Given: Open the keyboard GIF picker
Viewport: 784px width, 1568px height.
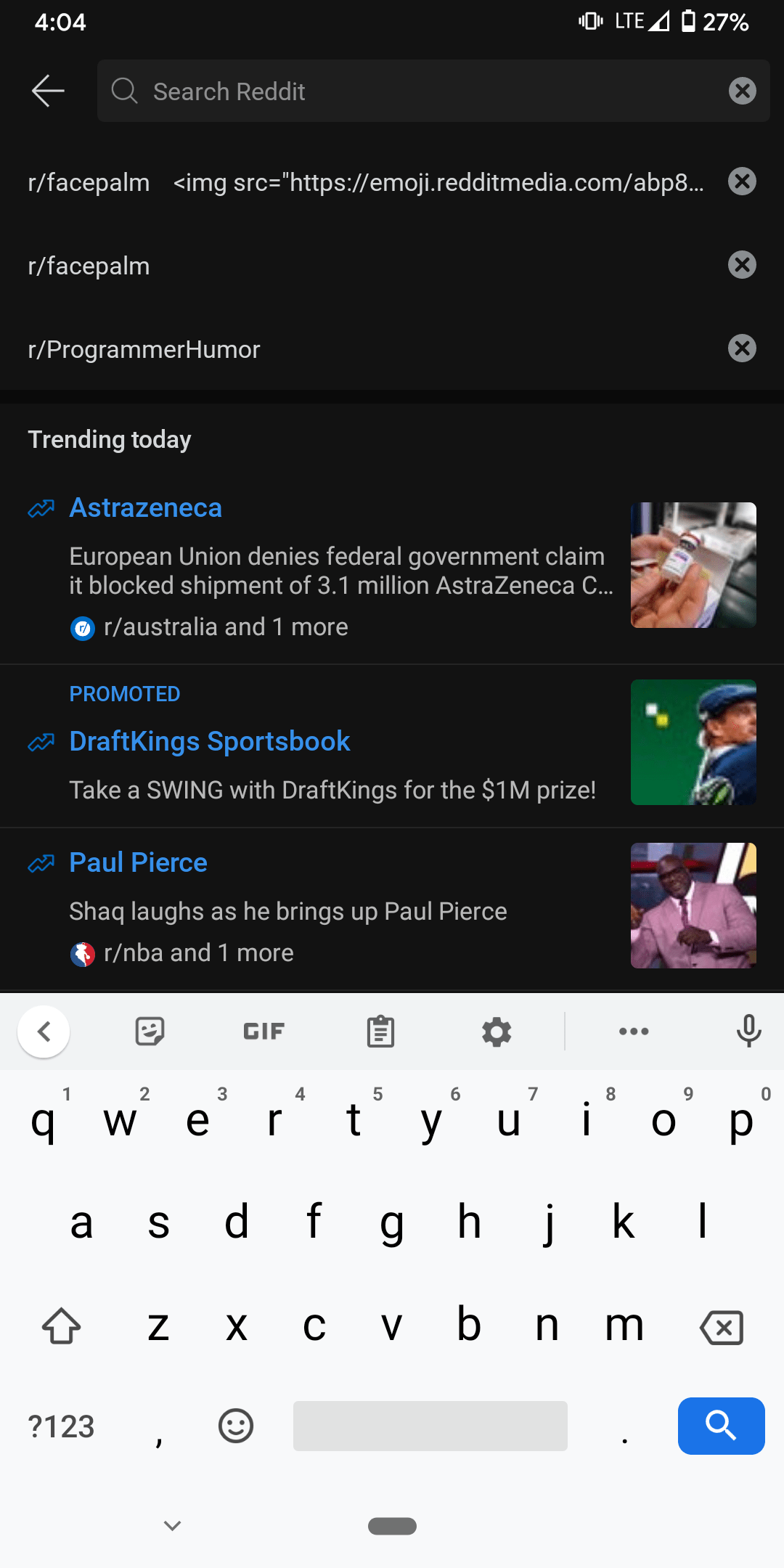Looking at the screenshot, I should [264, 1031].
